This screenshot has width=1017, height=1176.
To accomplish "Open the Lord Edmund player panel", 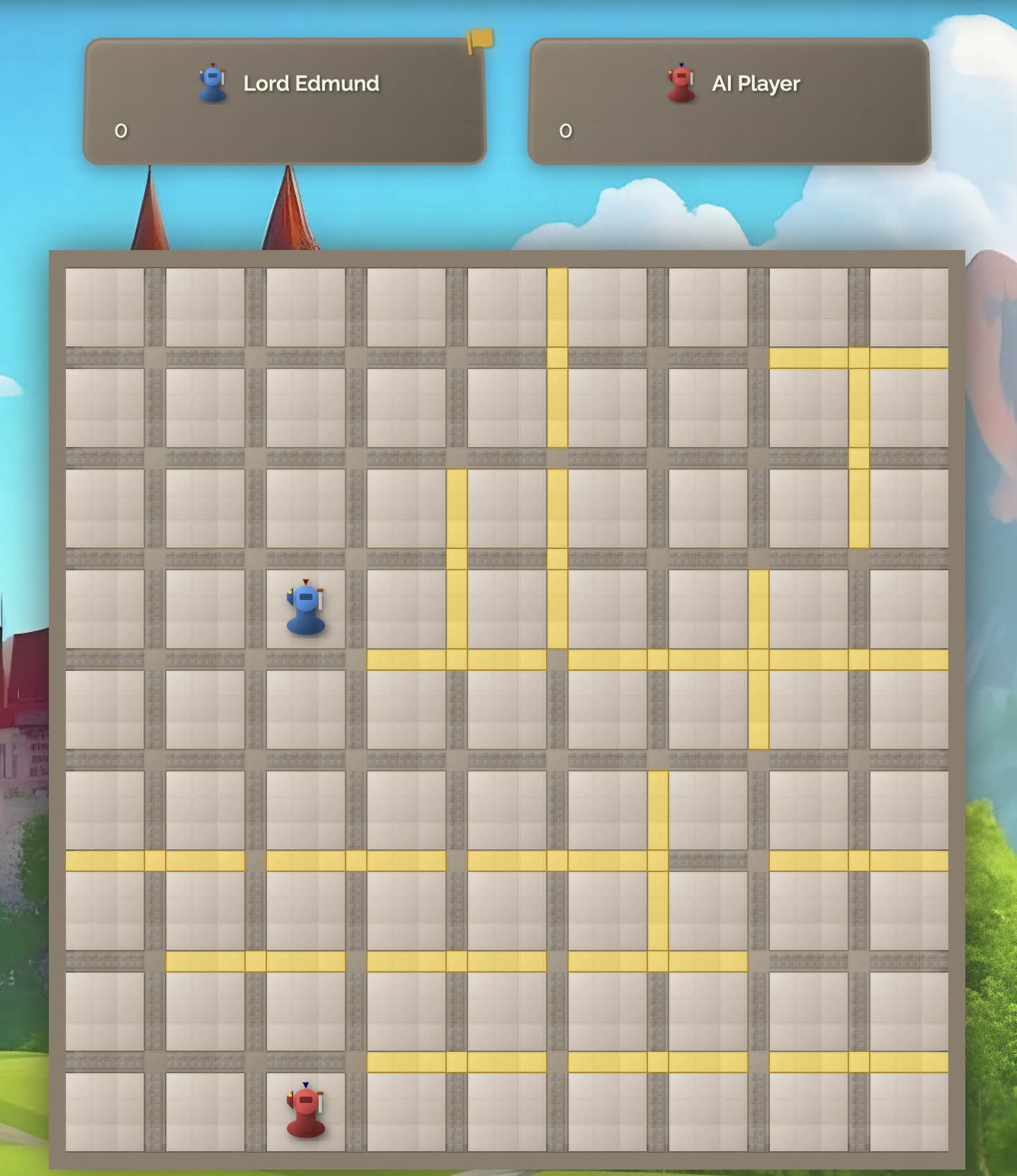I will coord(285,101).
